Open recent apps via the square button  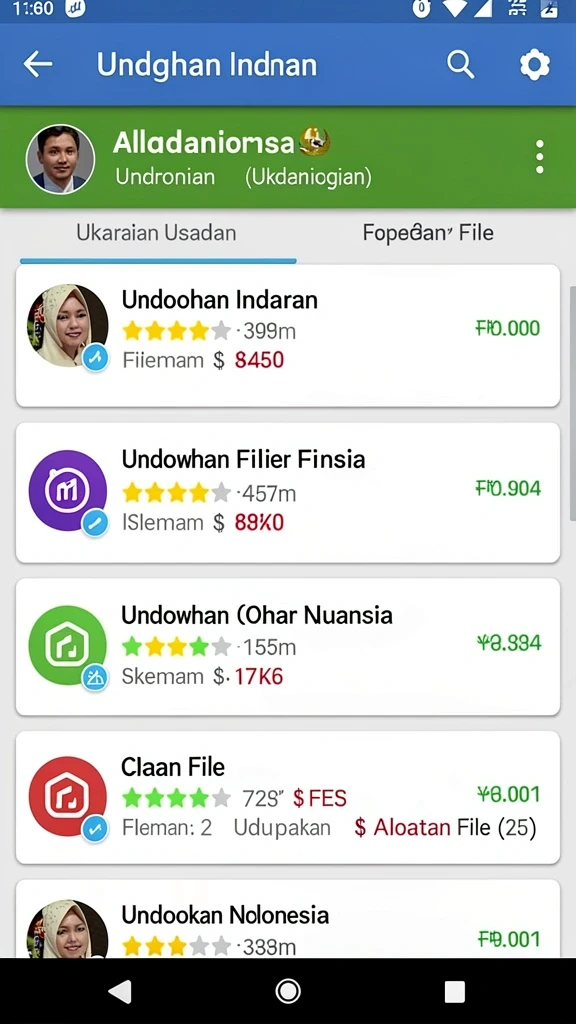455,991
